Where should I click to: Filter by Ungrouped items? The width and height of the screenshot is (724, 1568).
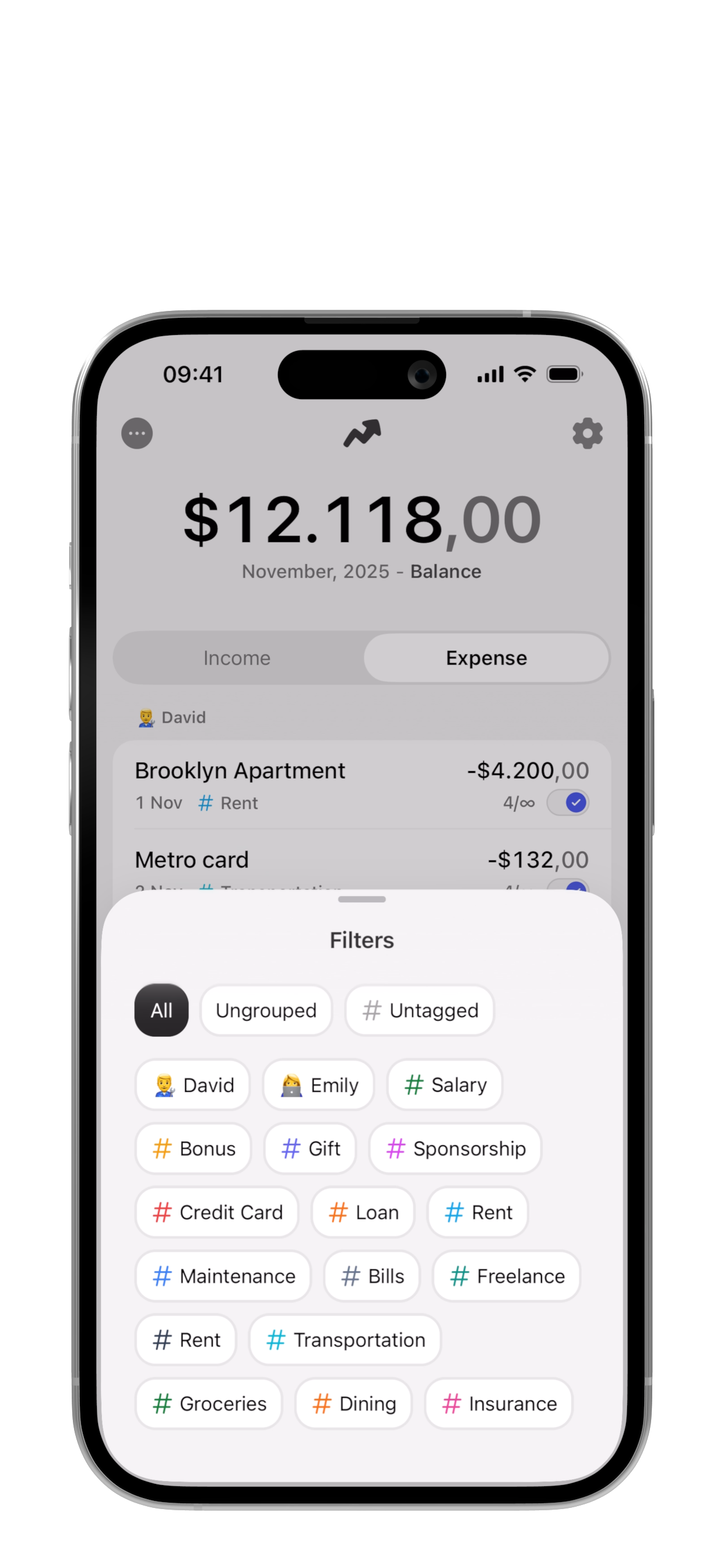pos(266,1010)
